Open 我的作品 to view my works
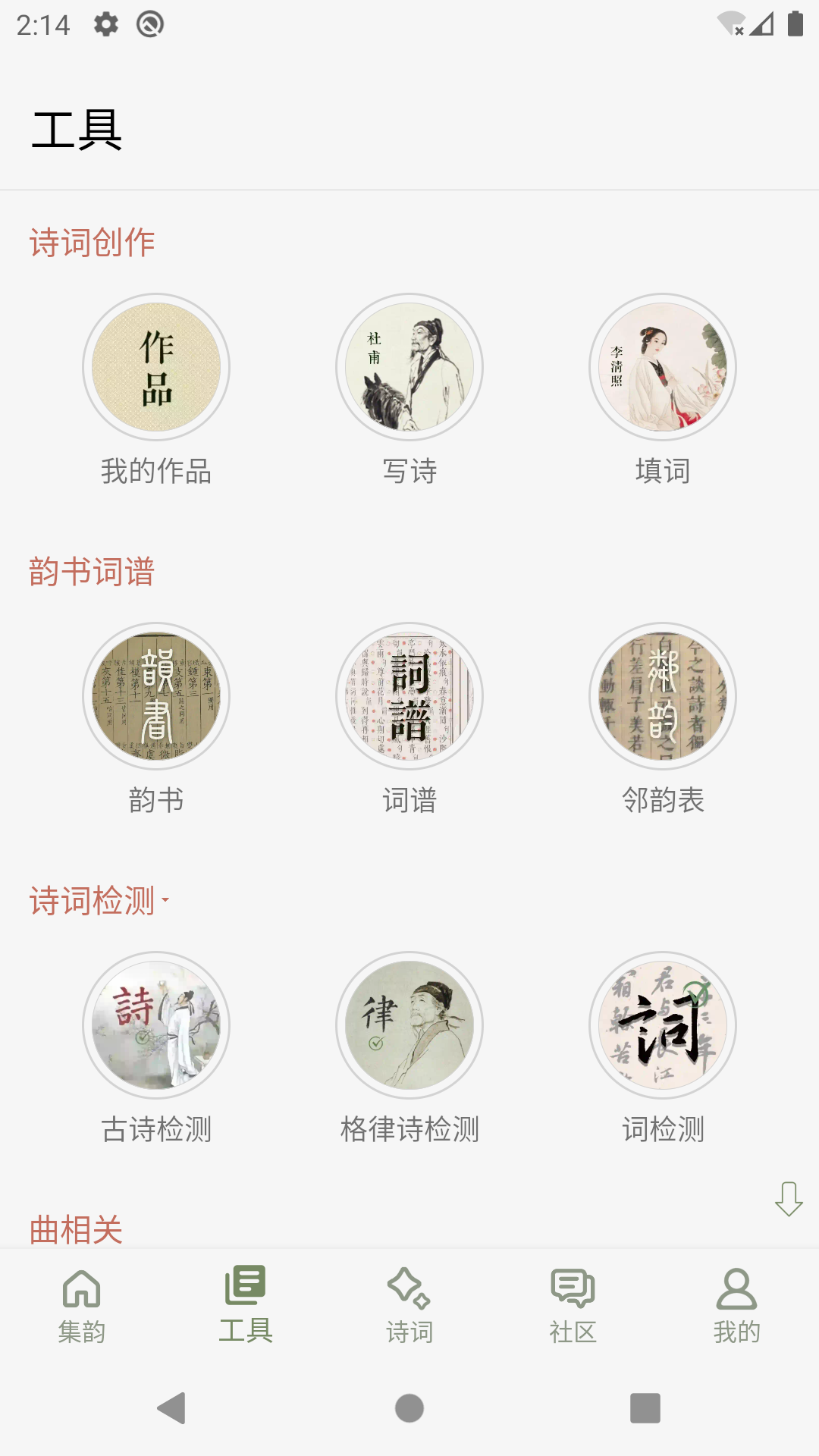Image resolution: width=819 pixels, height=1456 pixels. [156, 367]
